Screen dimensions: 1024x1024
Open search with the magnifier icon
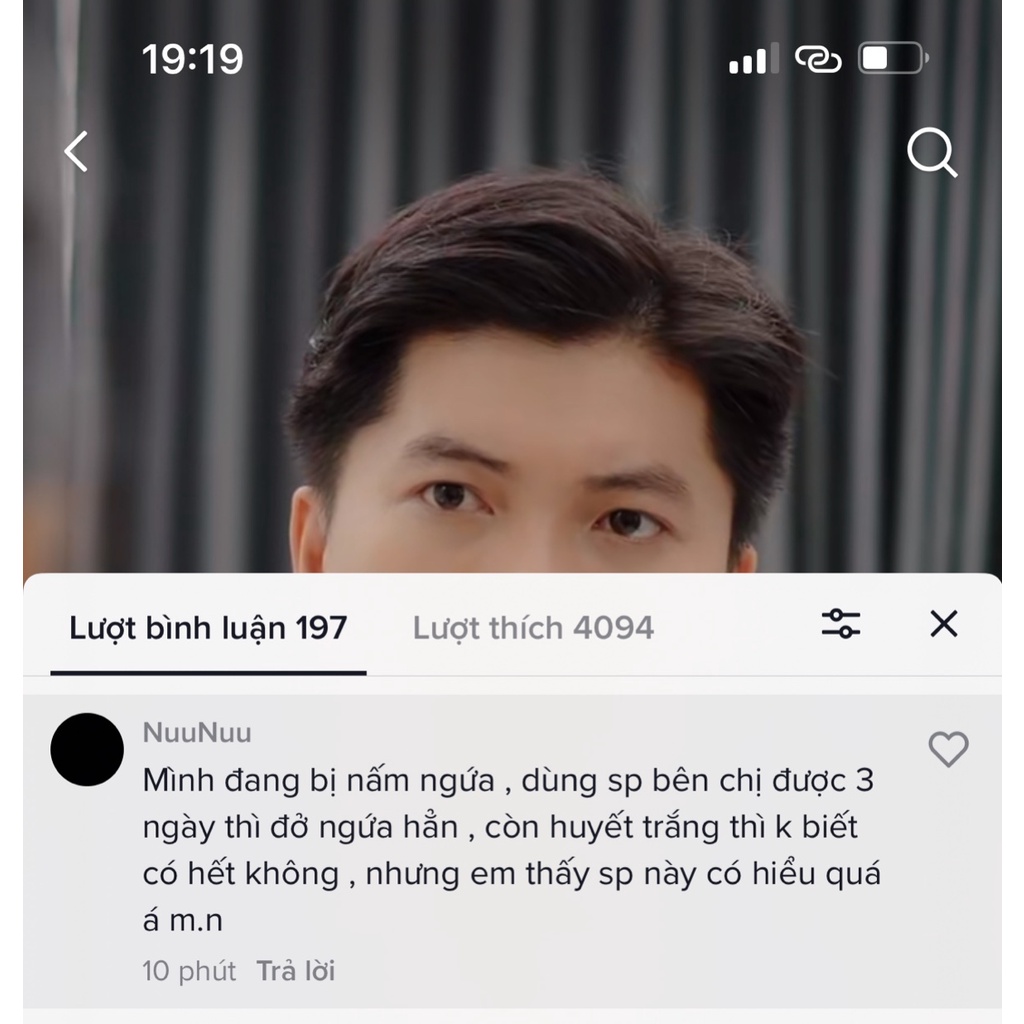point(932,154)
